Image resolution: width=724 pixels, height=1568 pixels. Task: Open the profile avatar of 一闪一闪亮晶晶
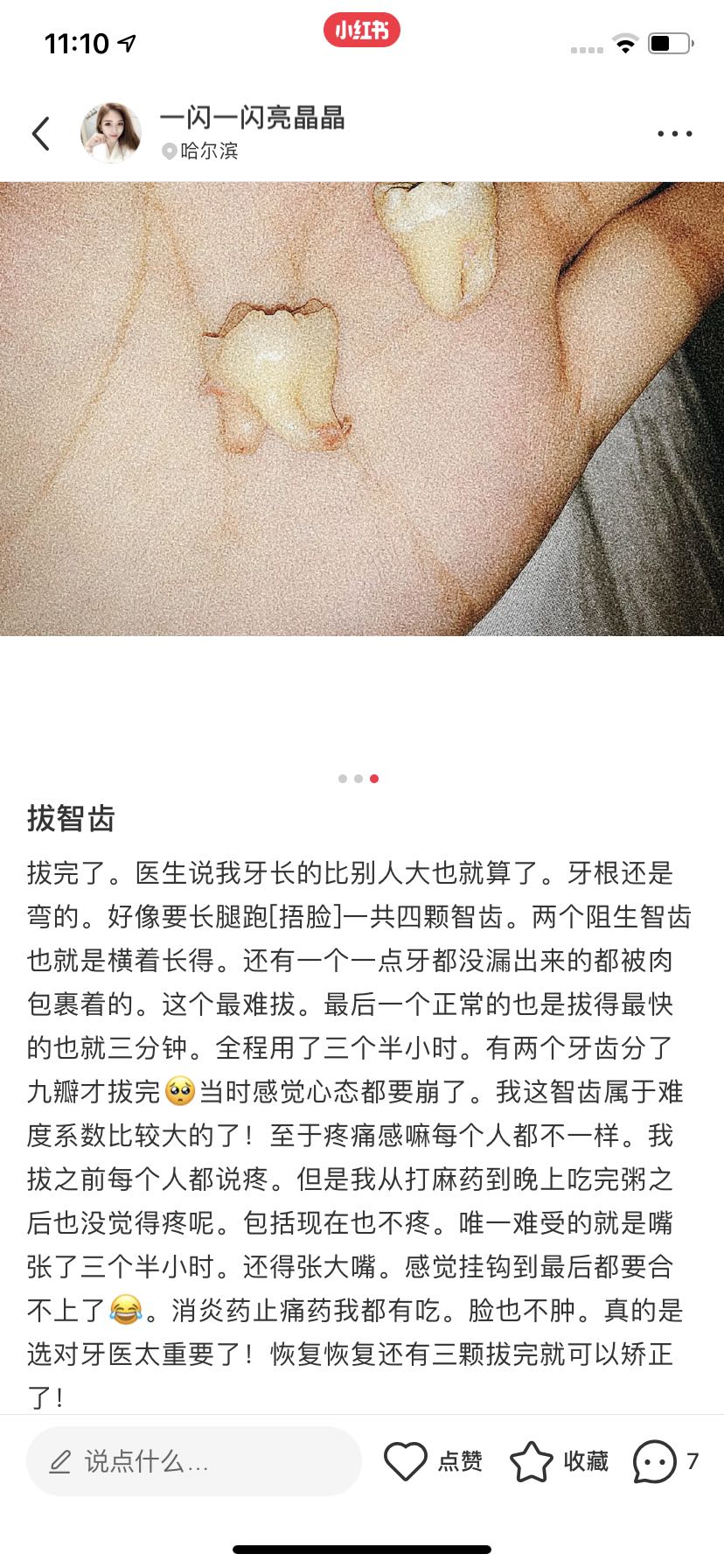pos(111,133)
